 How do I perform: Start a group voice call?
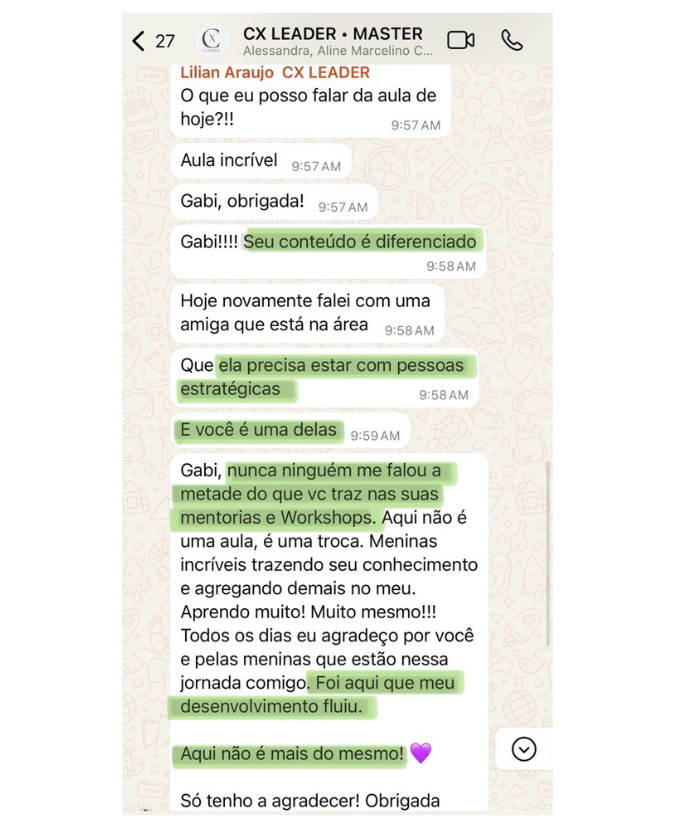tap(512, 40)
